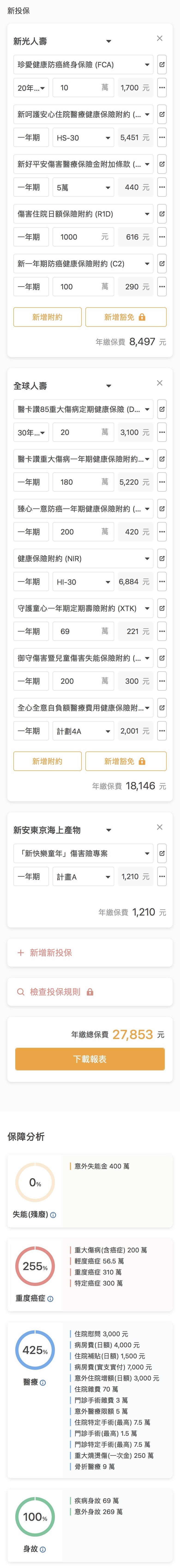Select a different product for 健康保險附約 (NIR)

click(84, 558)
